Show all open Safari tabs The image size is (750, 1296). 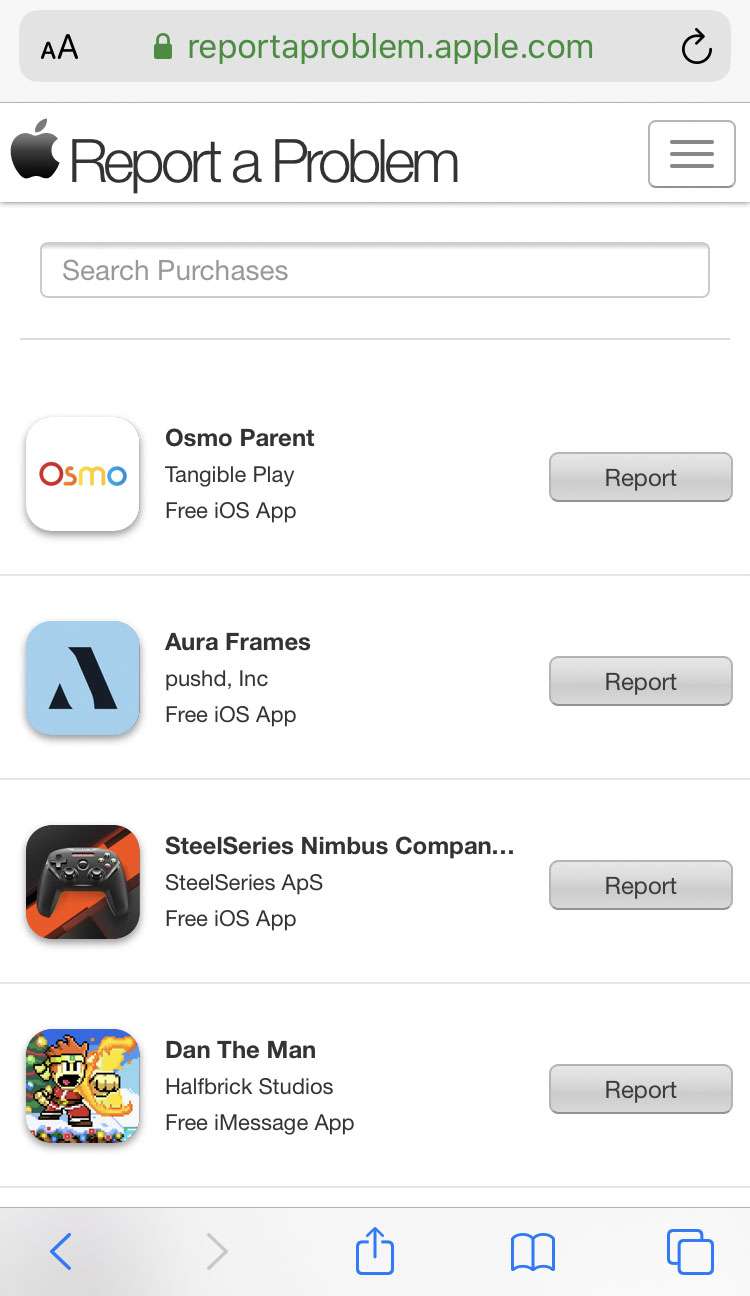(x=689, y=1251)
